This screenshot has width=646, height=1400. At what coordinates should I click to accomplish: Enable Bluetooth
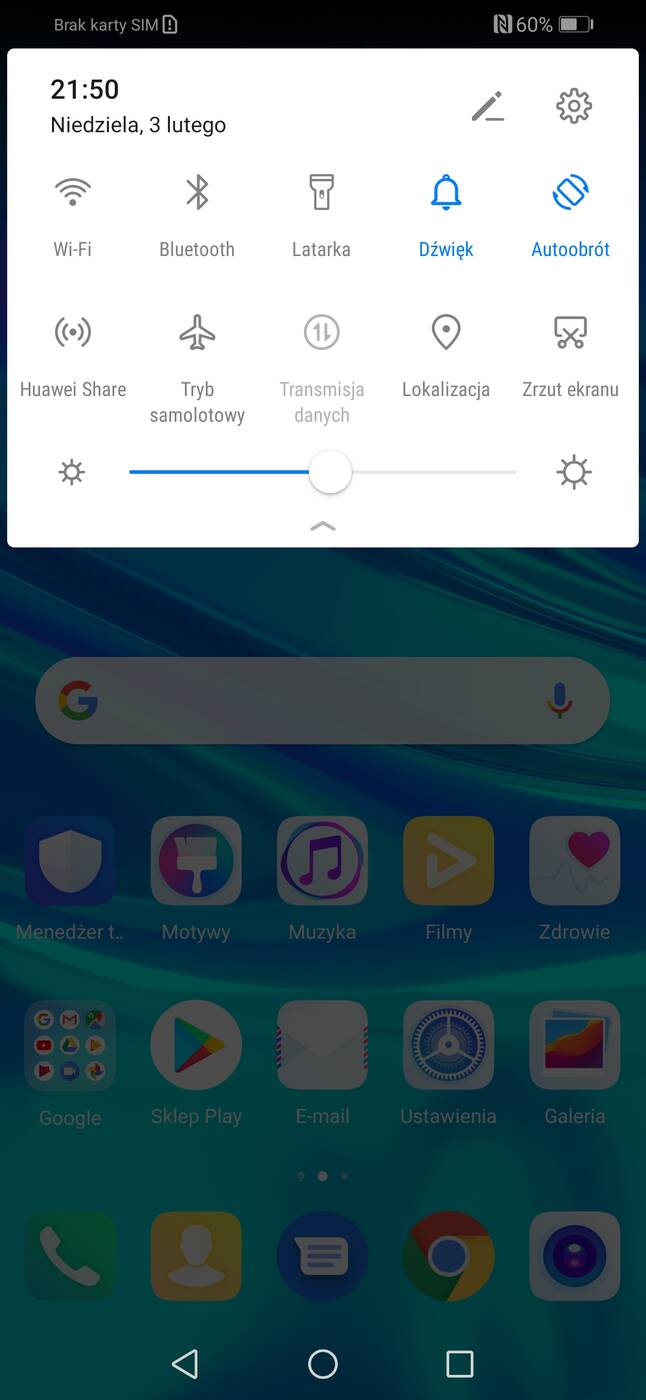(197, 192)
